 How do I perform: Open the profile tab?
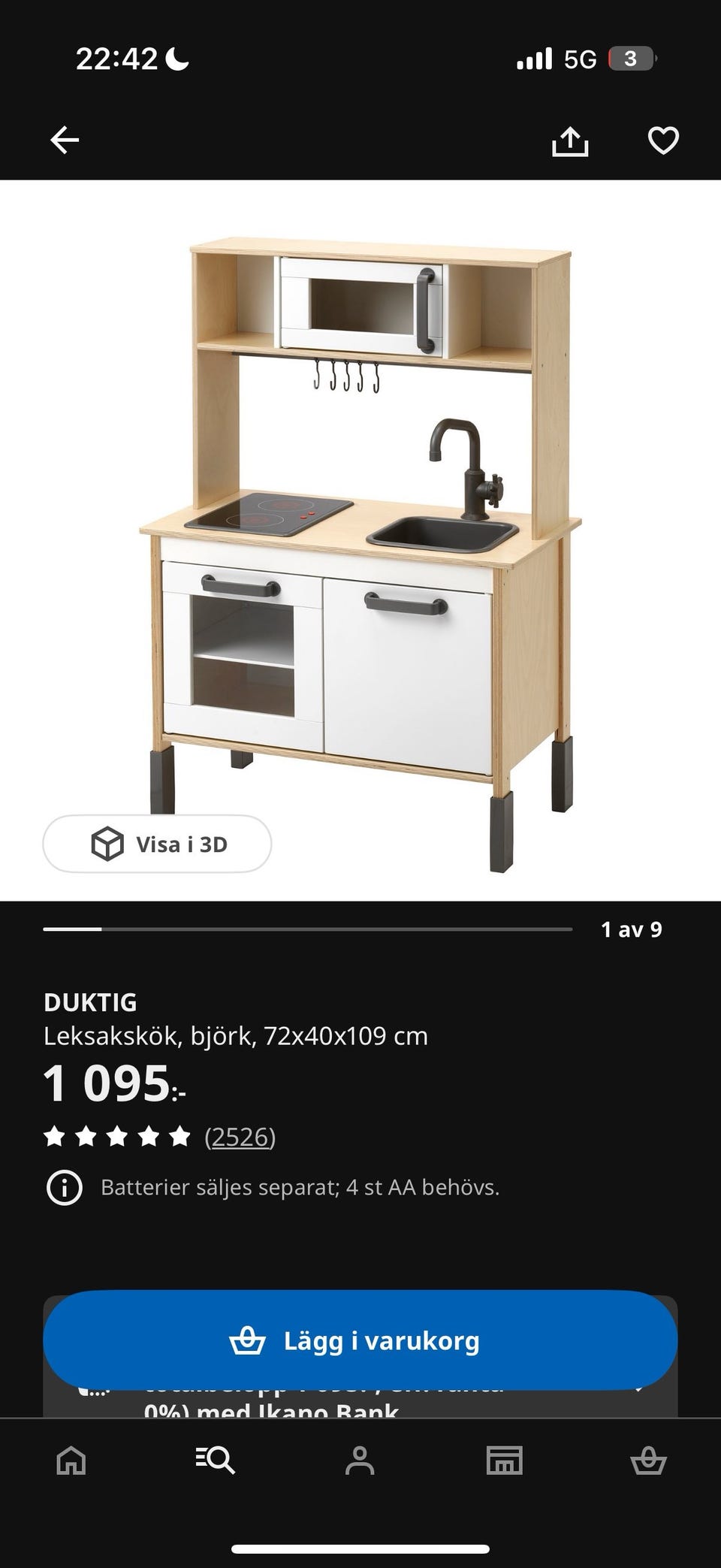360,1461
